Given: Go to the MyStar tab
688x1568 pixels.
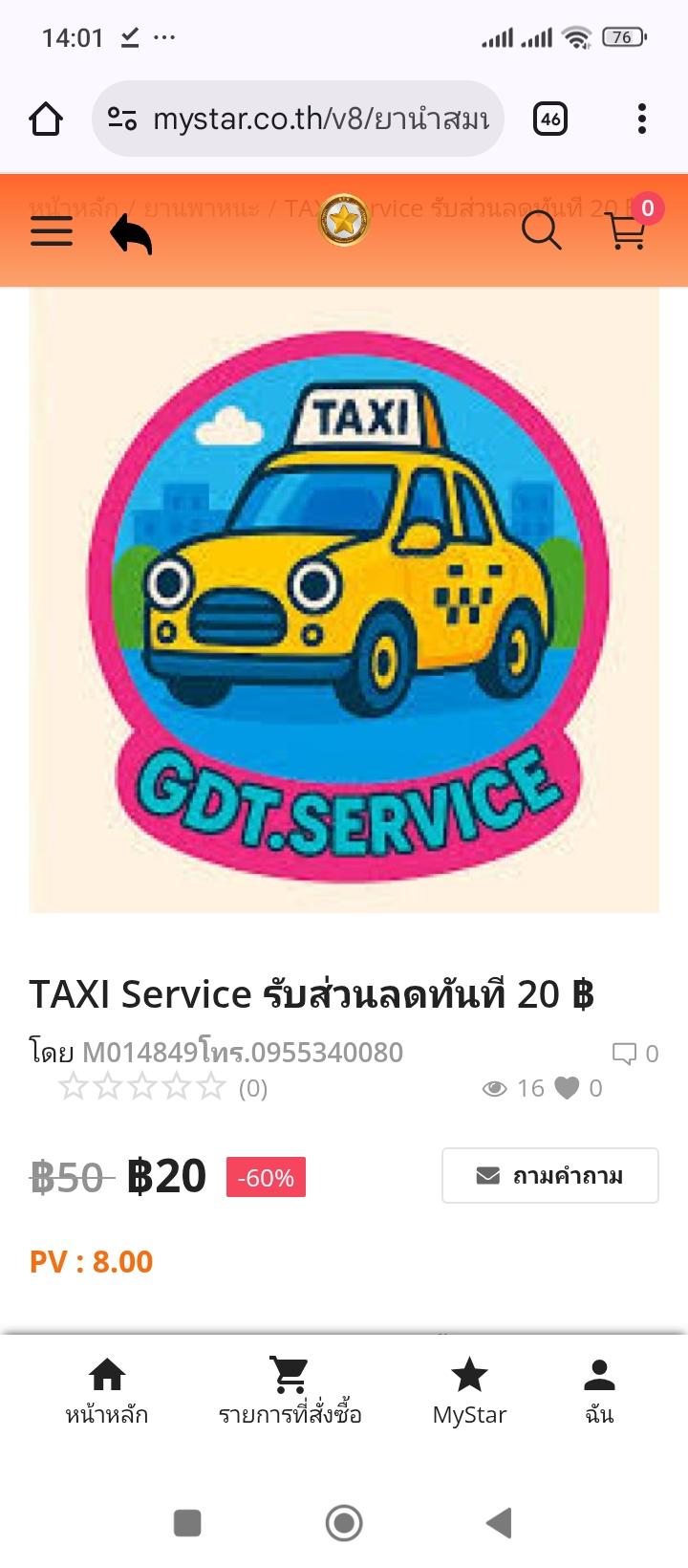Looking at the screenshot, I should click(x=469, y=1392).
